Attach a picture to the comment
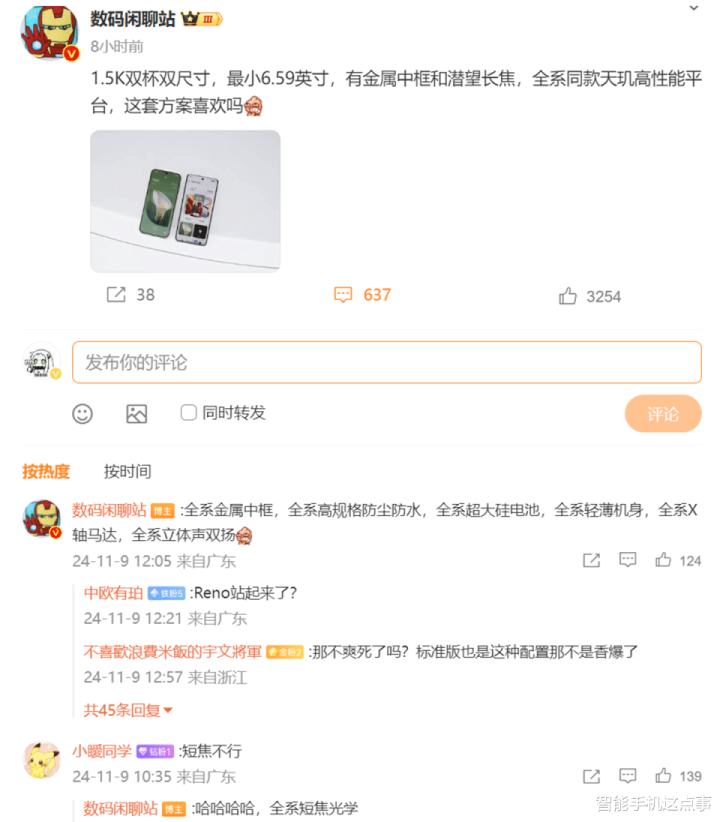 tap(137, 413)
